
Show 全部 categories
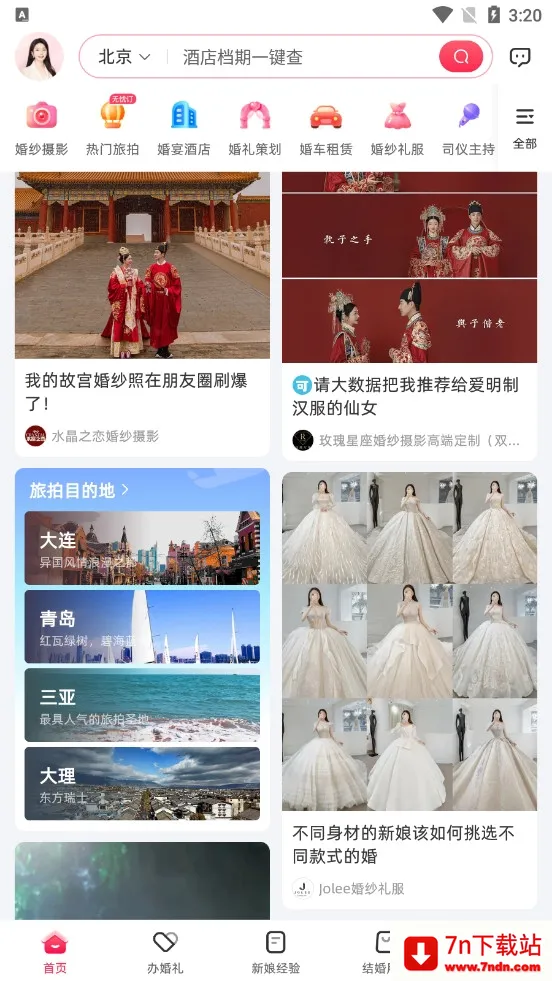tap(524, 128)
